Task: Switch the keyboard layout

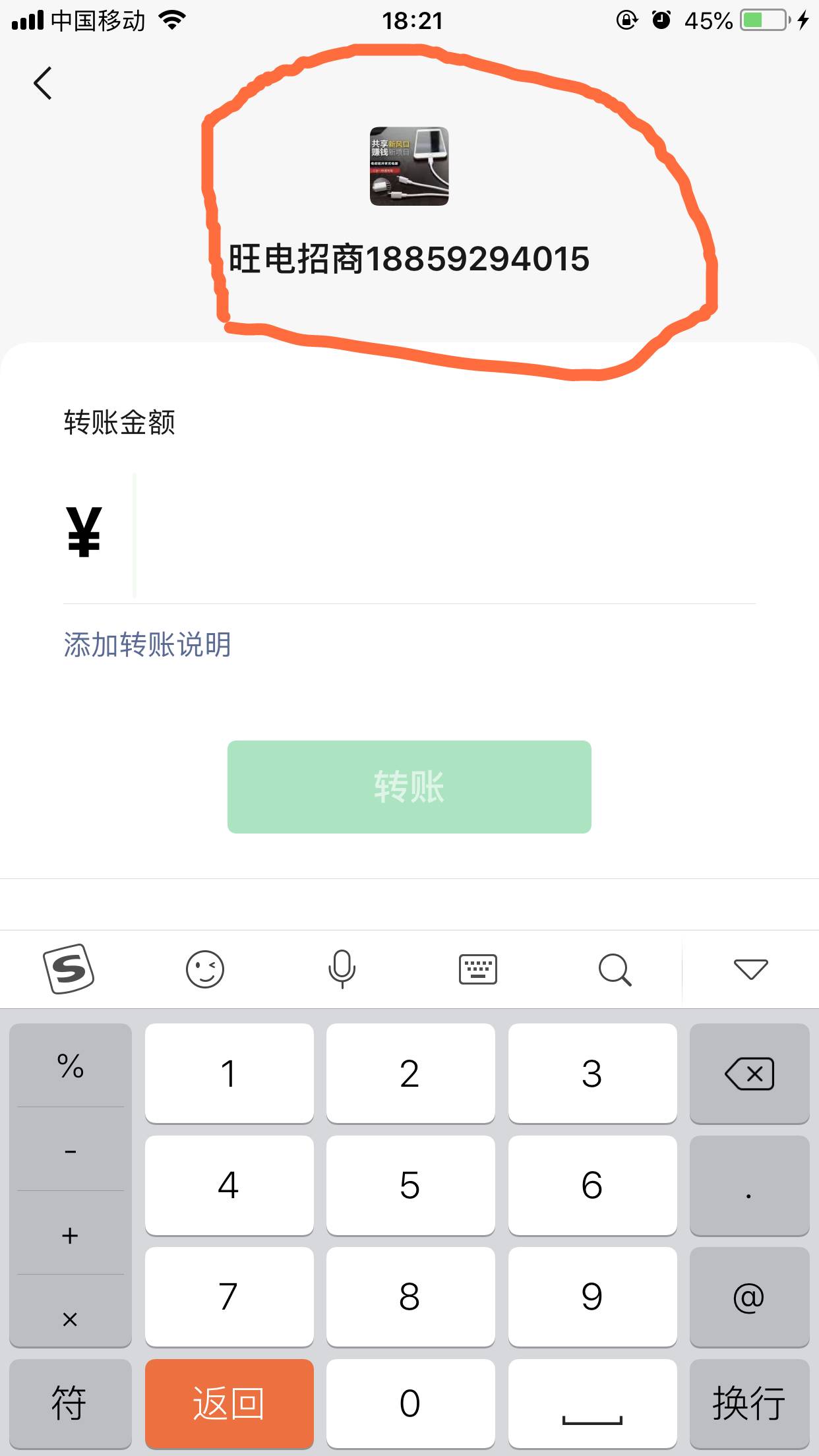Action: [478, 969]
